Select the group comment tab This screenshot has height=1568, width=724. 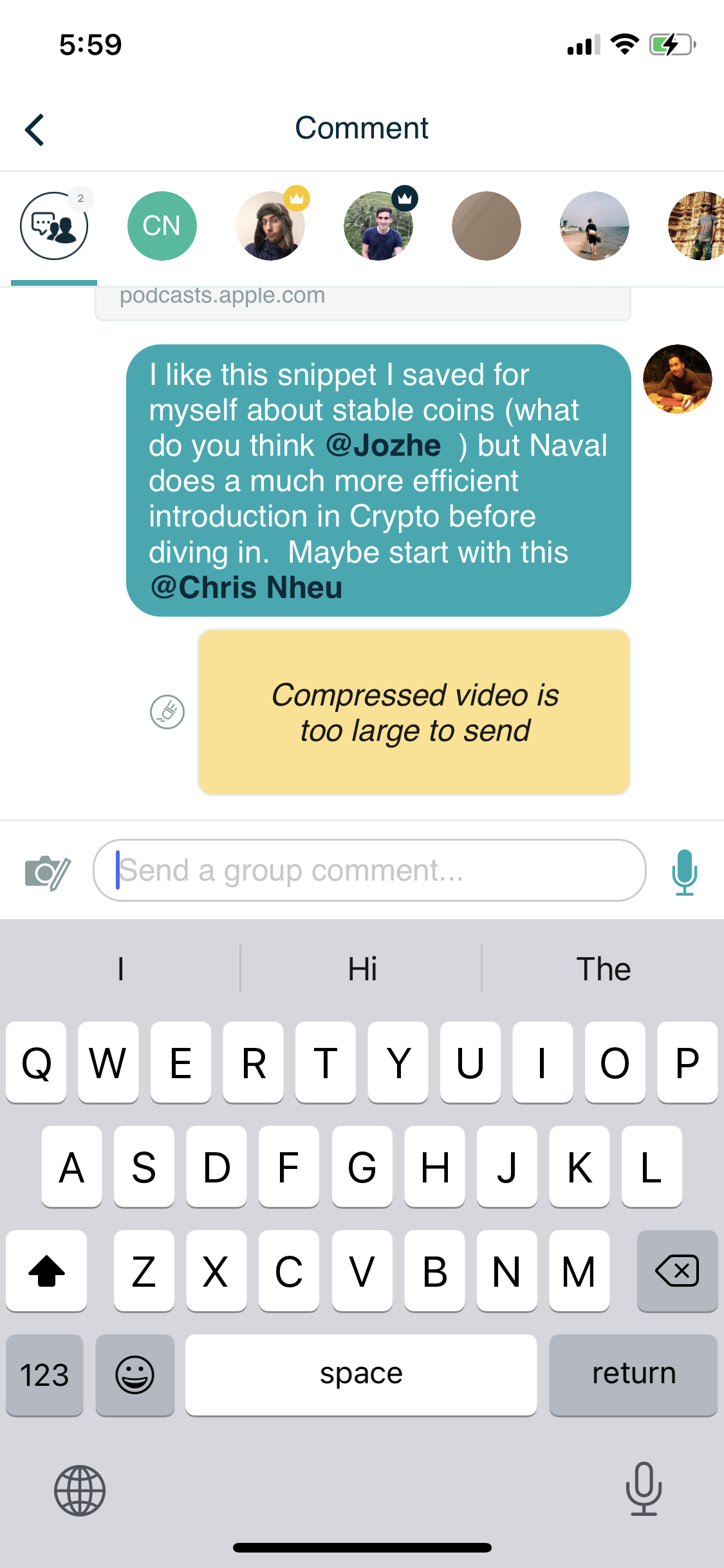54,227
